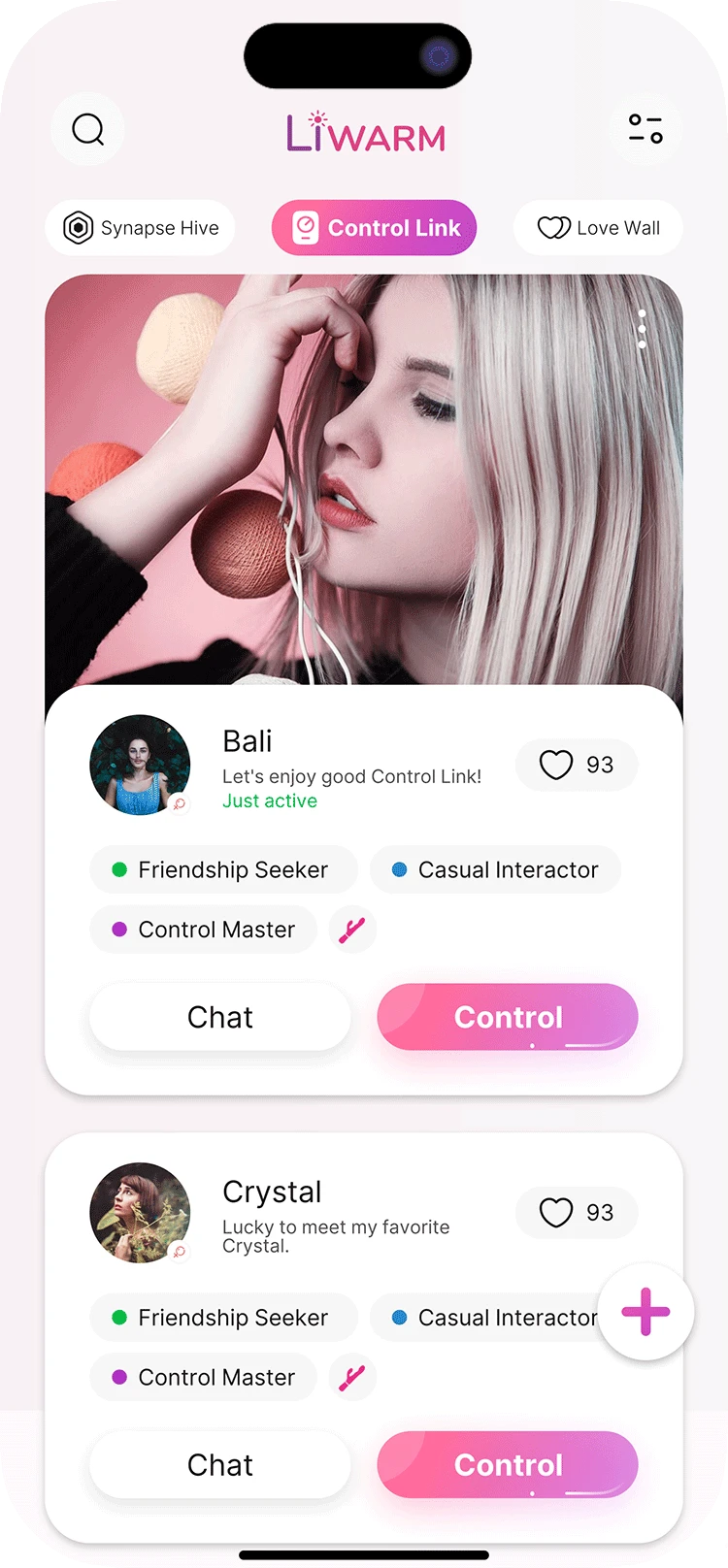Select the Control Link tab
This screenshot has height=1568, width=728.
pos(375,228)
